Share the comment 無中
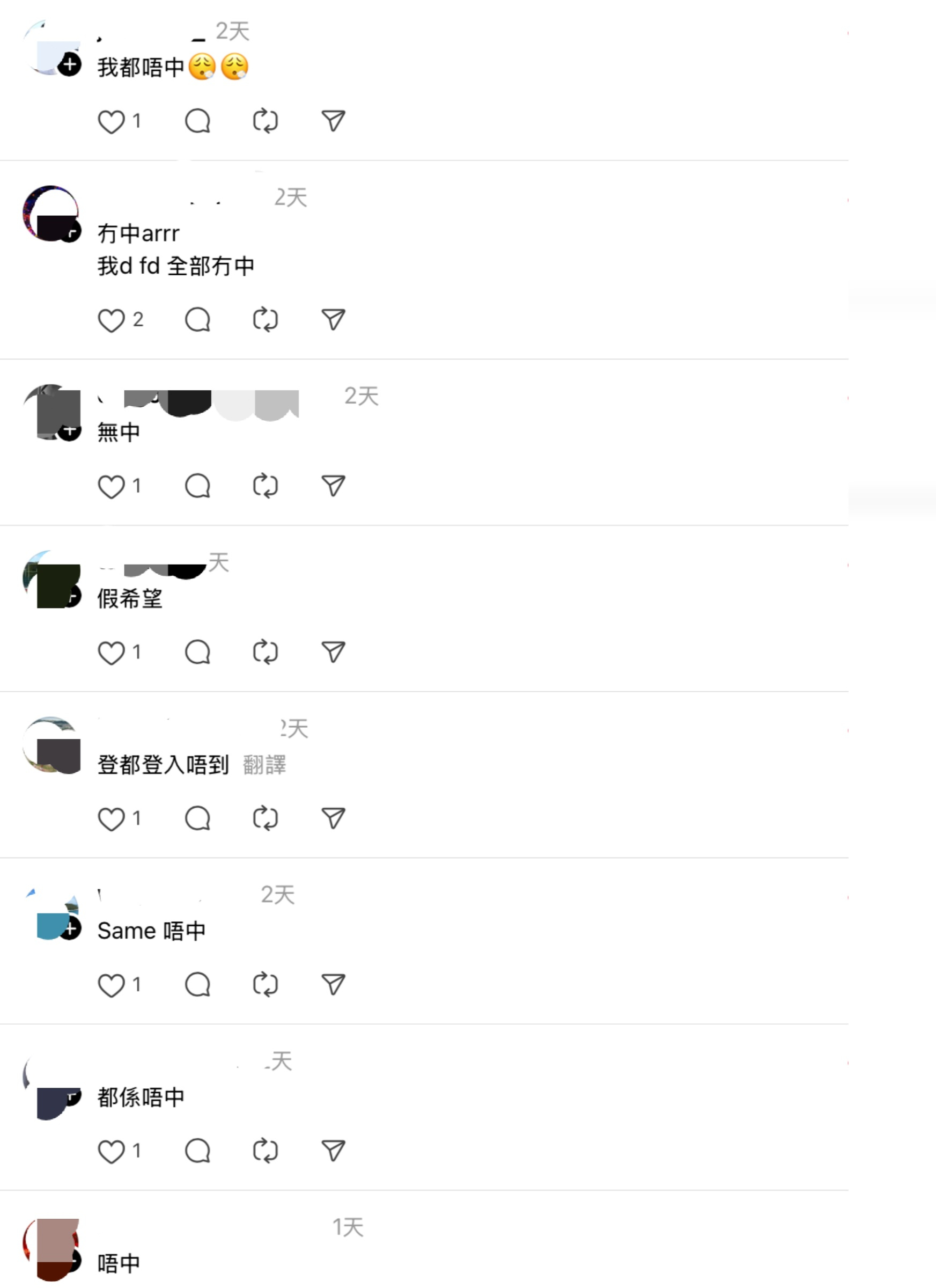This screenshot has width=936, height=1288. 333,486
